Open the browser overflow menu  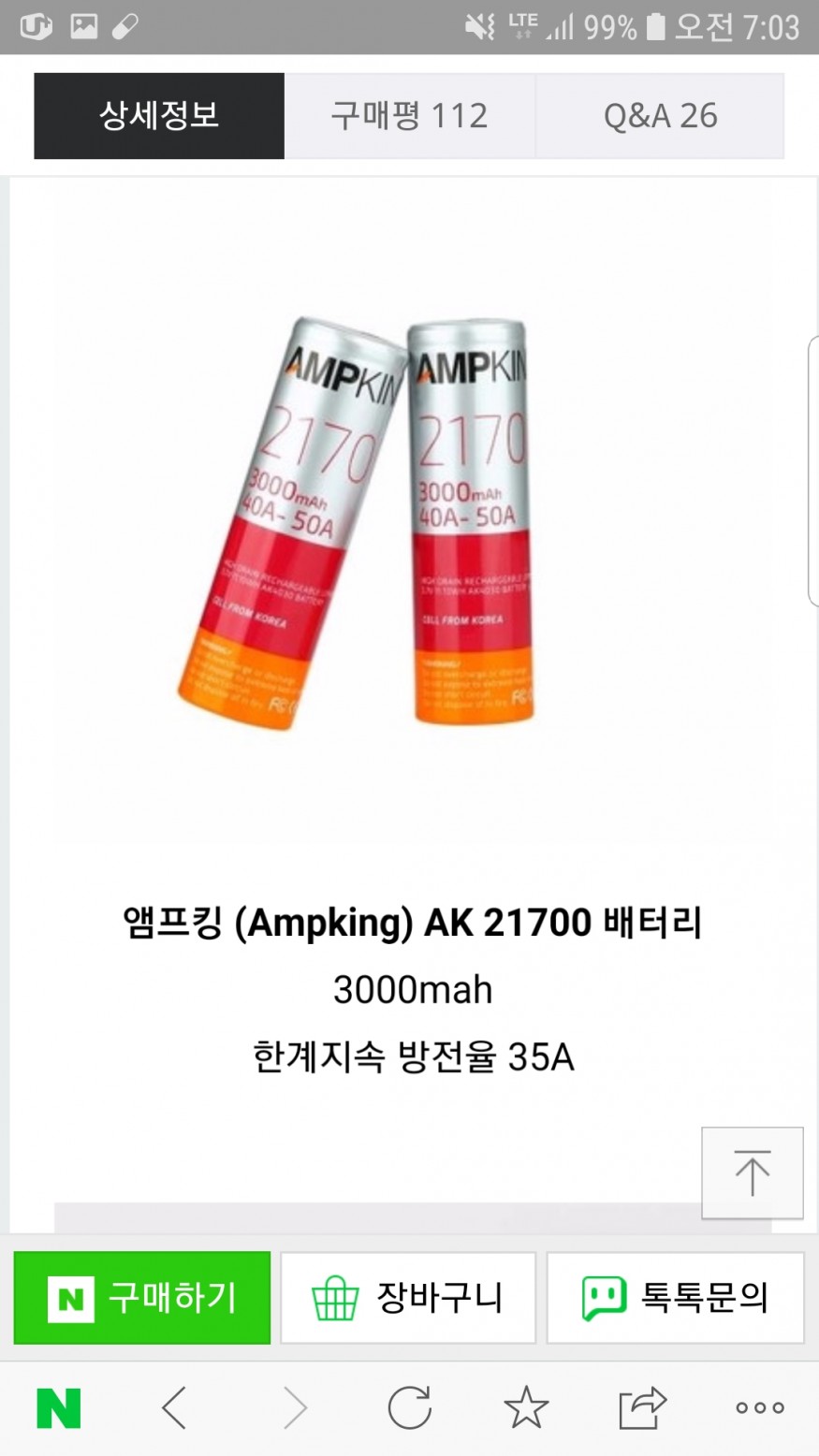pyautogui.click(x=759, y=1407)
